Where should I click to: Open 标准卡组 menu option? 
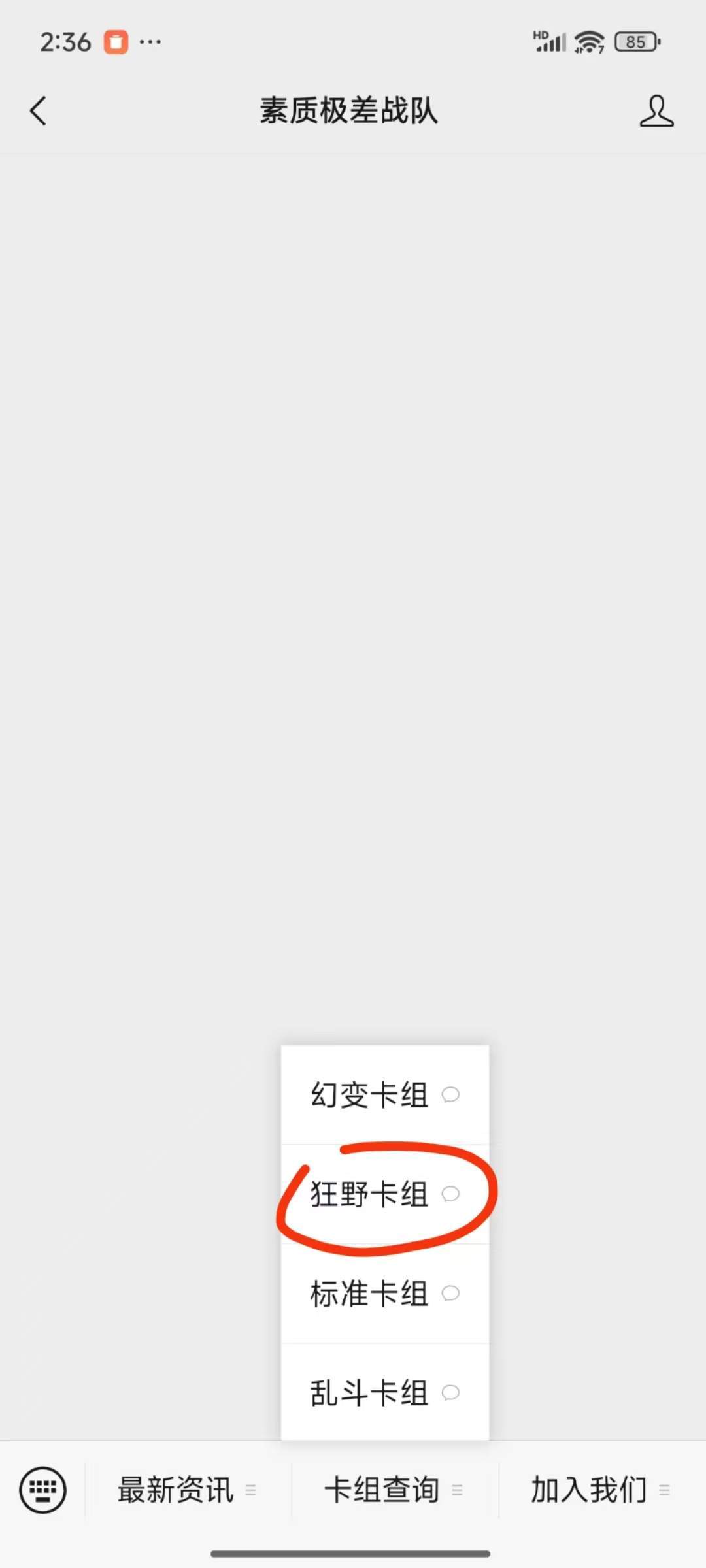coord(384,1294)
